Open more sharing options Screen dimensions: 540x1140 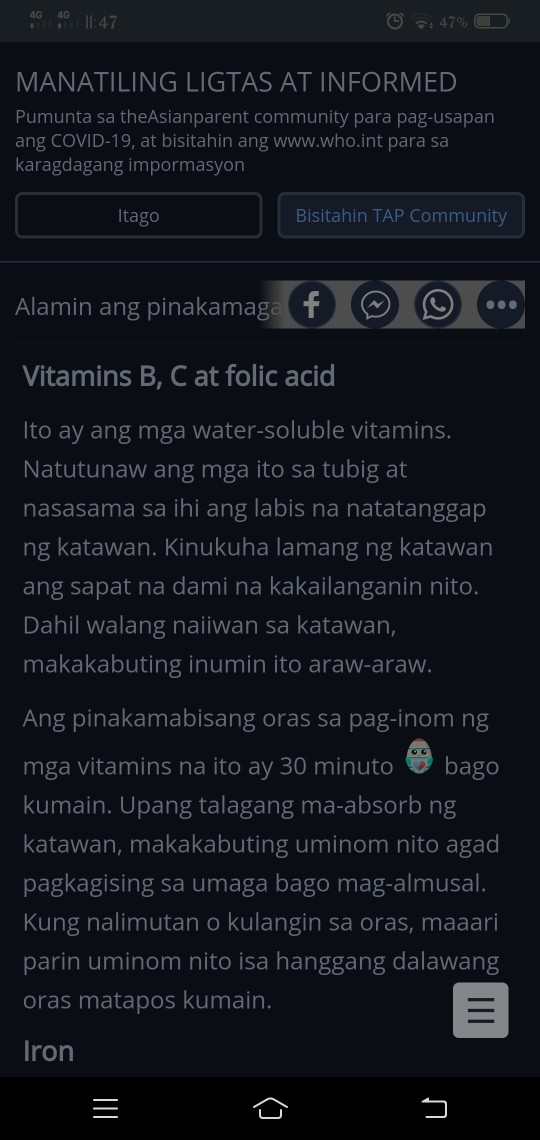[501, 305]
